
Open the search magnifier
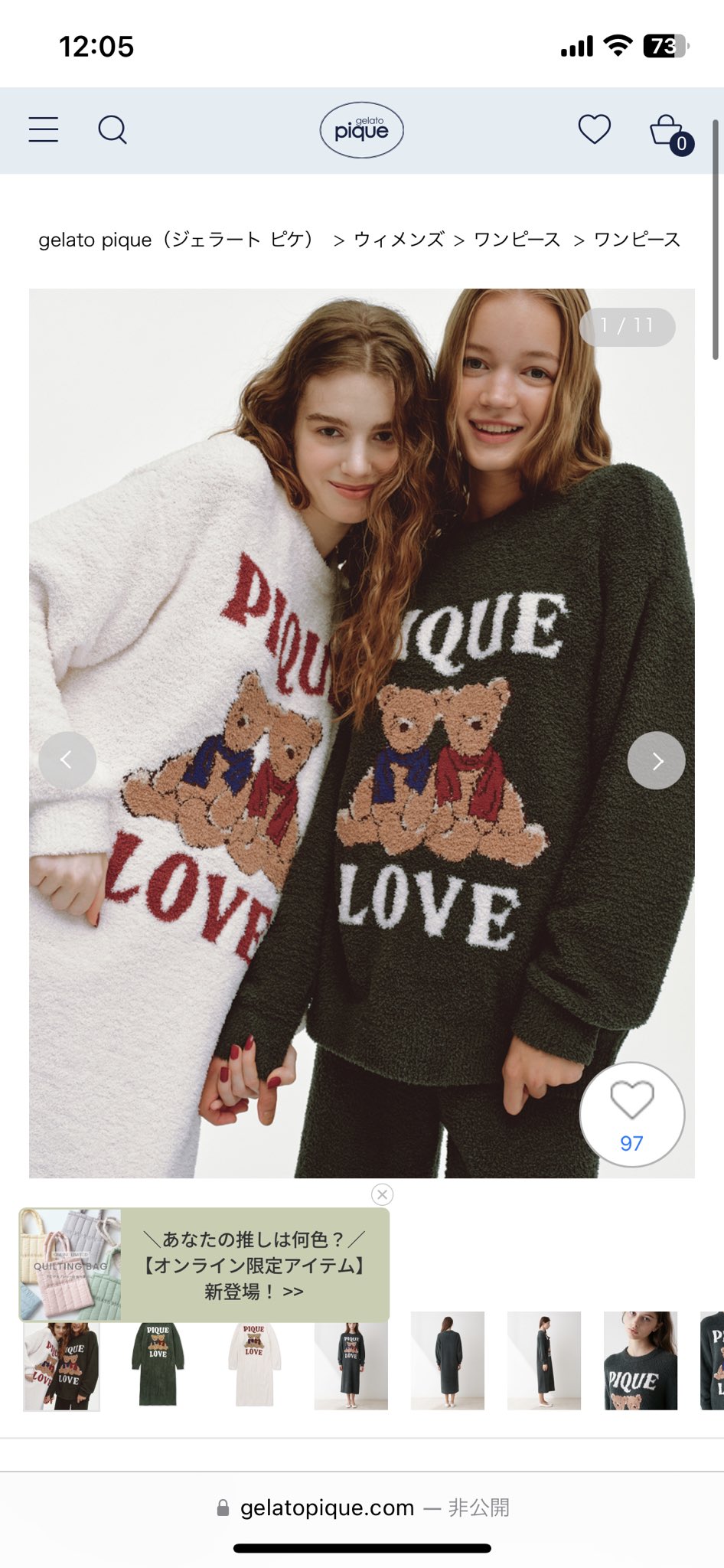pyautogui.click(x=113, y=129)
